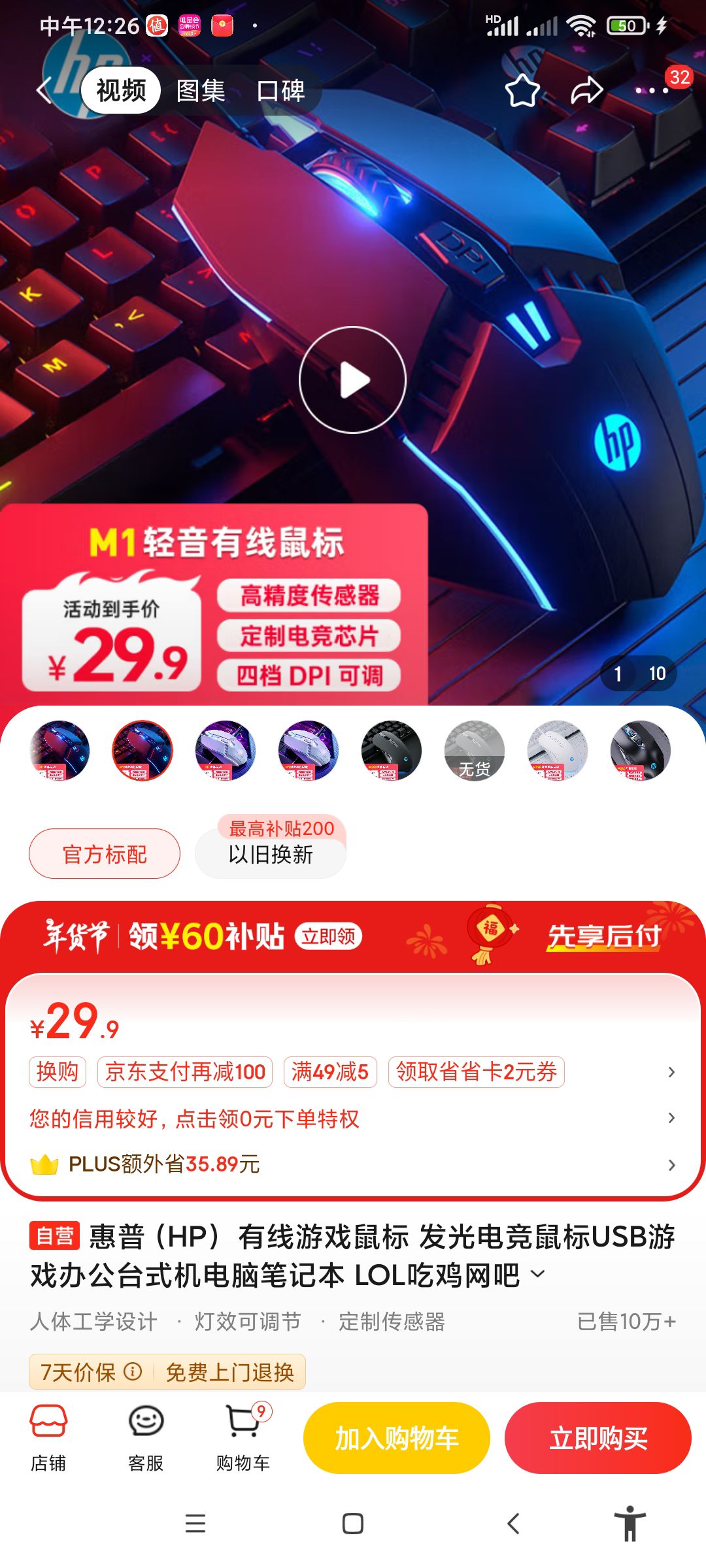Screen dimensions: 706x1568
Task: Tap 立即购买 to buy now
Action: (598, 1438)
